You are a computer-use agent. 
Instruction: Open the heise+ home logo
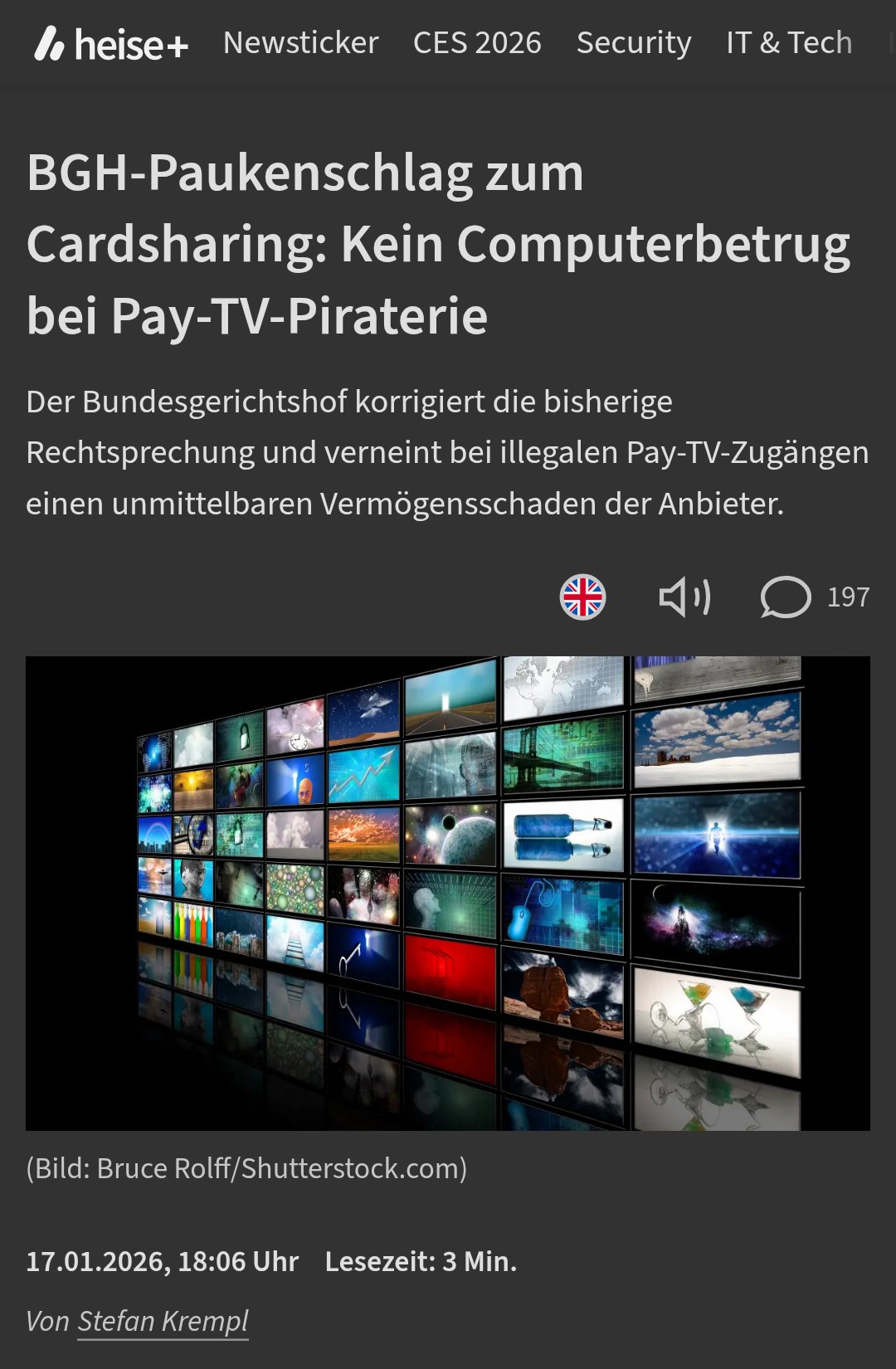click(x=111, y=44)
